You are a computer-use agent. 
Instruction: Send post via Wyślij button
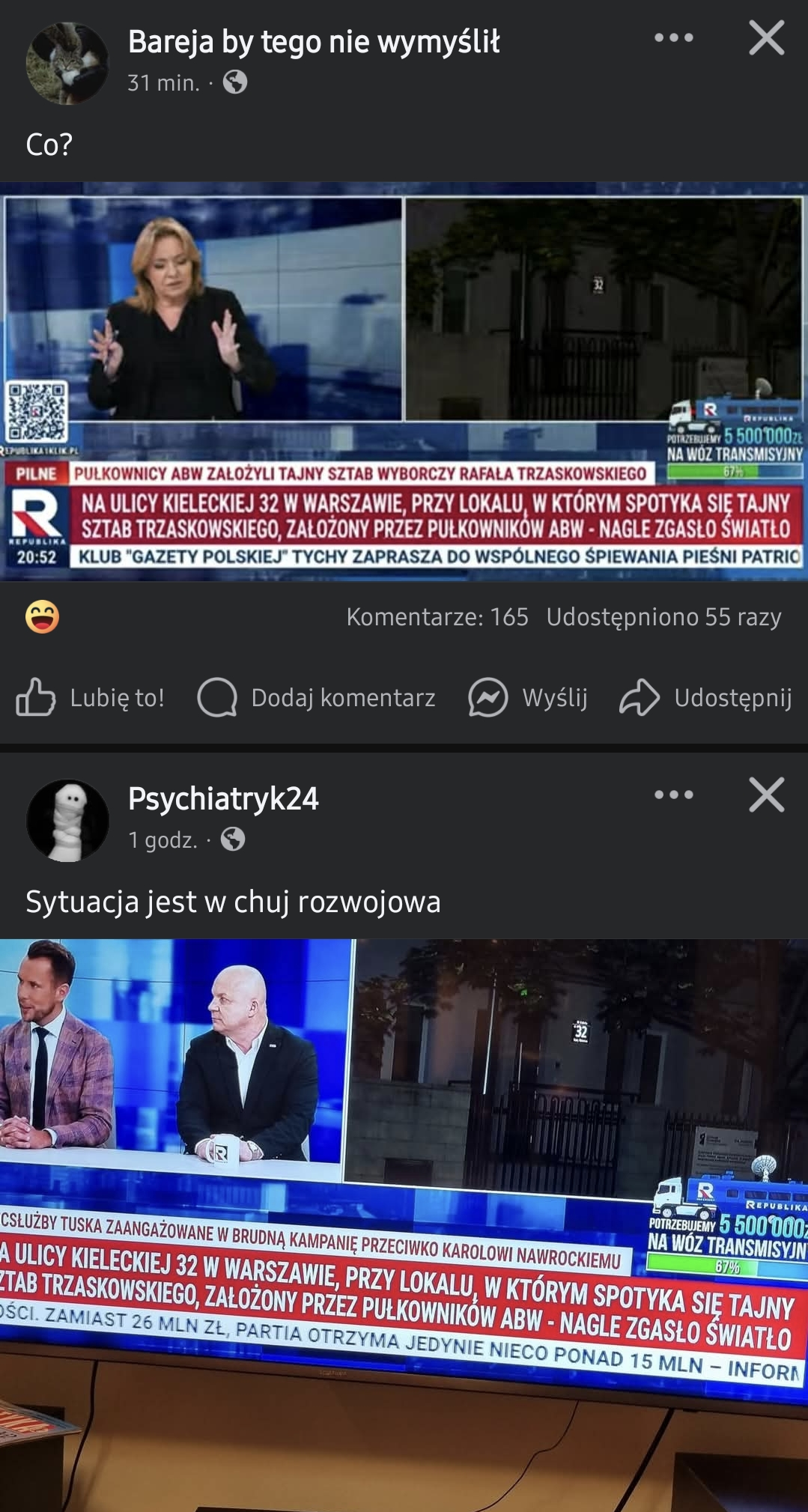tap(528, 697)
